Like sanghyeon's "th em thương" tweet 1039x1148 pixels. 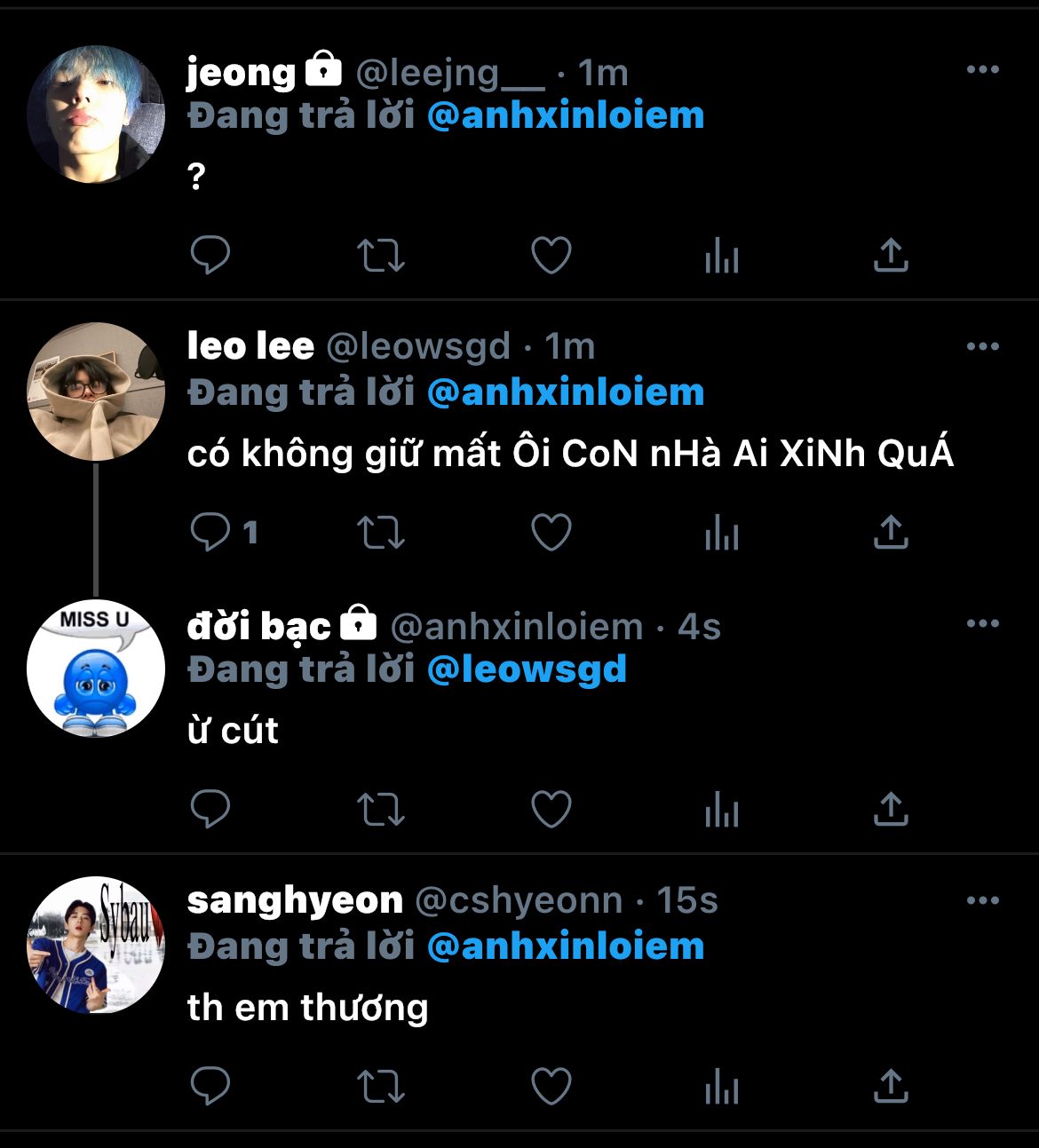[x=551, y=1087]
